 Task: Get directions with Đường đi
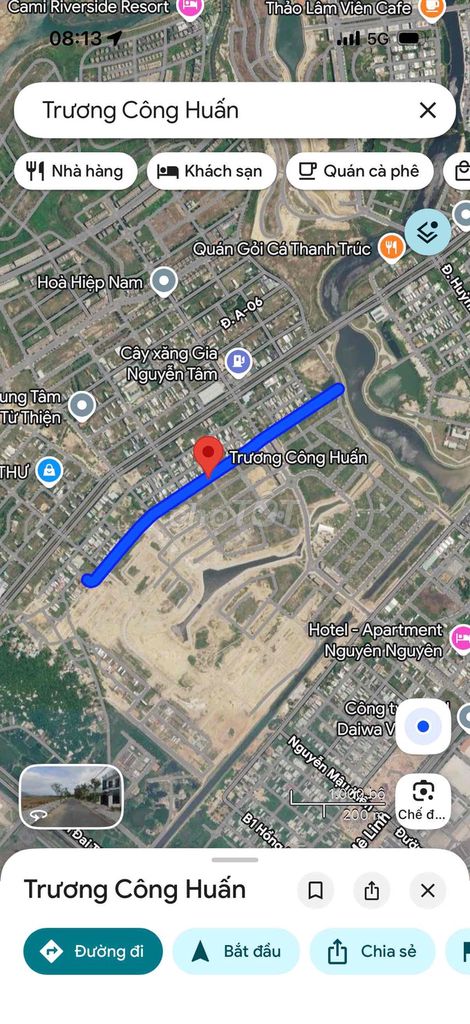(93, 951)
